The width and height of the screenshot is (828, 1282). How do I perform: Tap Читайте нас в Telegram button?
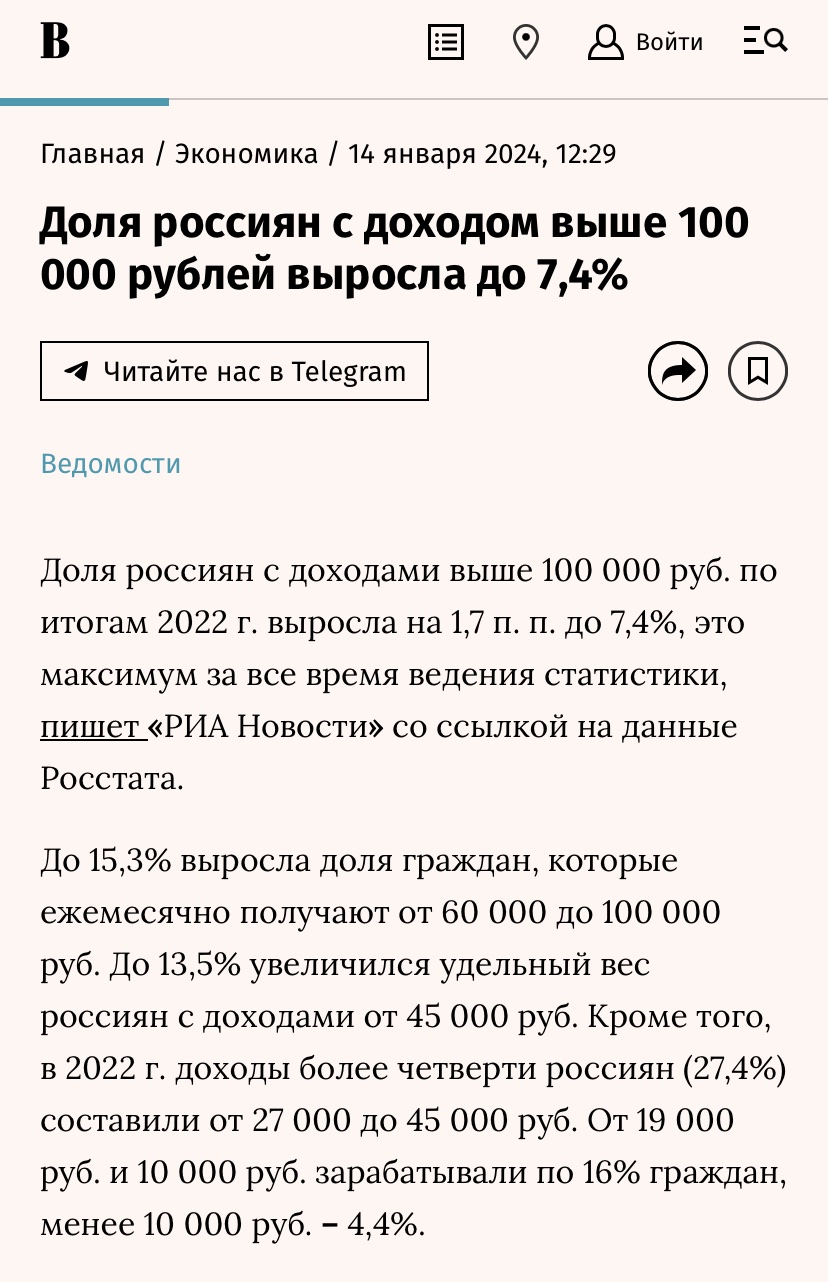point(234,371)
